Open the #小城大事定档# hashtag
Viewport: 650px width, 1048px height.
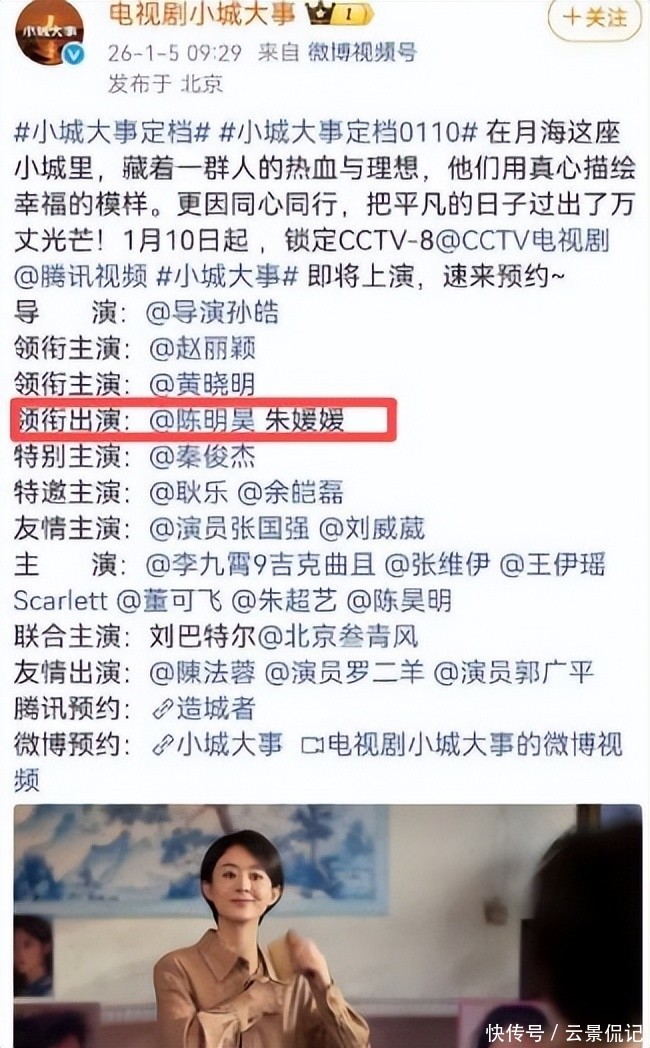coord(109,132)
